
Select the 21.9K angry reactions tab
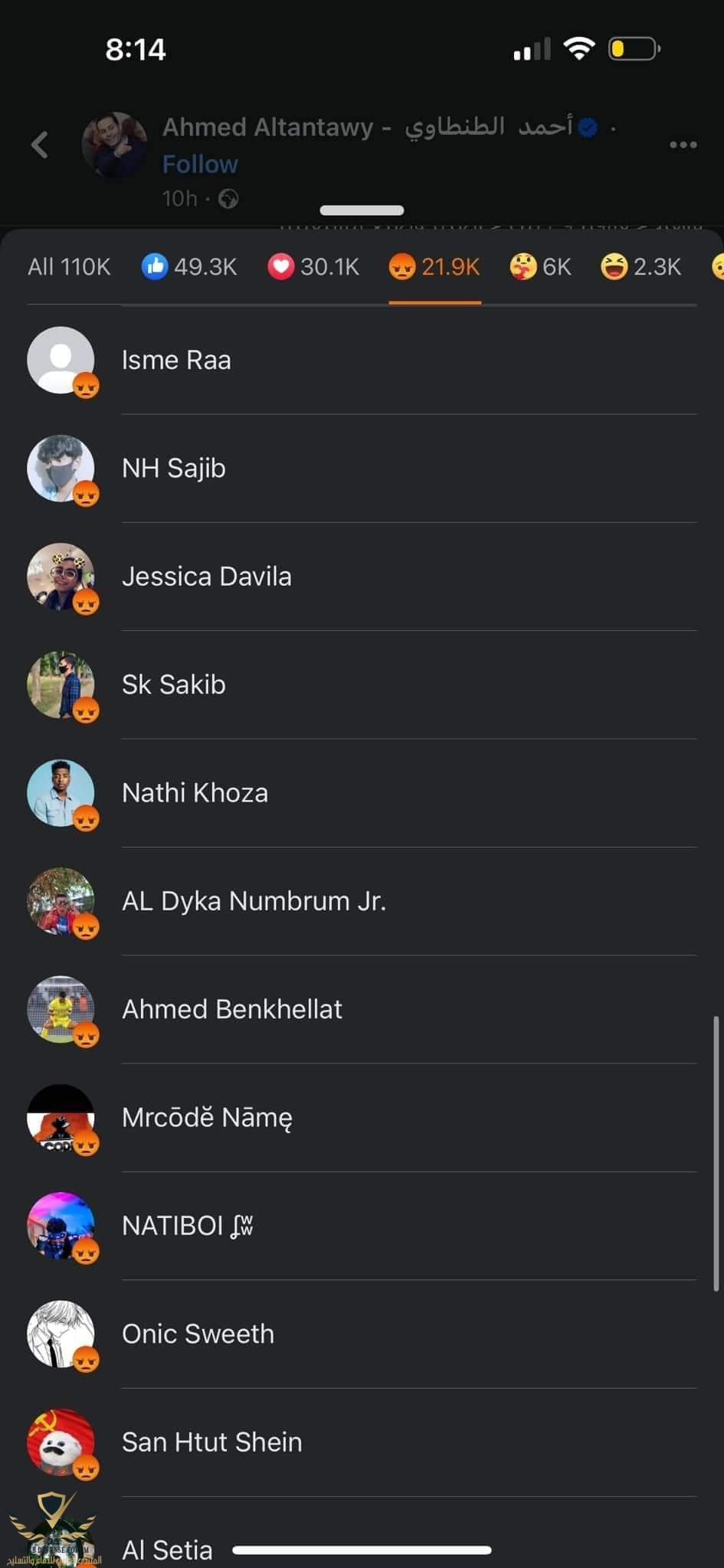click(434, 266)
